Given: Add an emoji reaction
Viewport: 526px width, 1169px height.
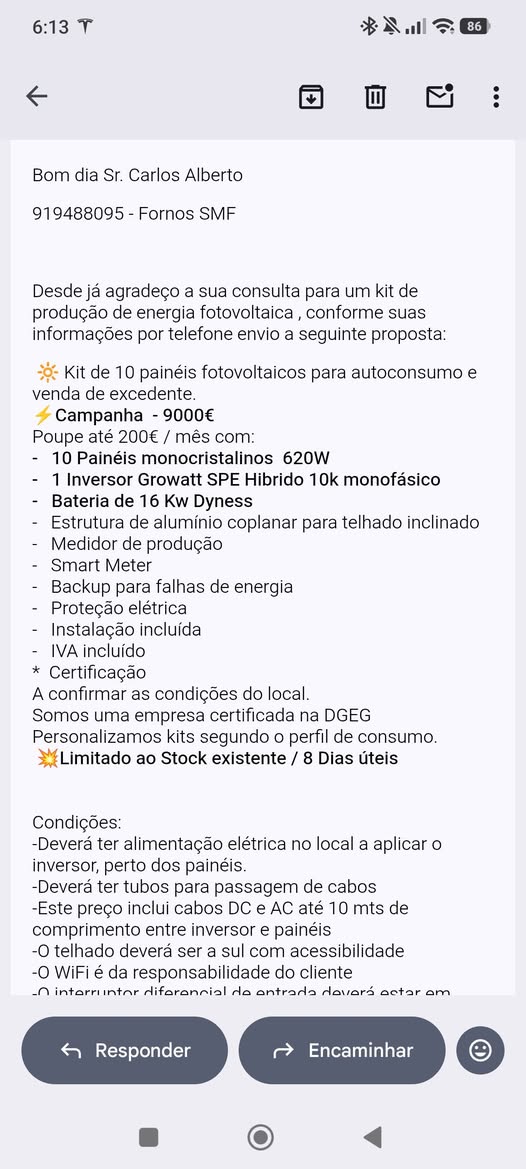Looking at the screenshot, I should pos(481,1050).
